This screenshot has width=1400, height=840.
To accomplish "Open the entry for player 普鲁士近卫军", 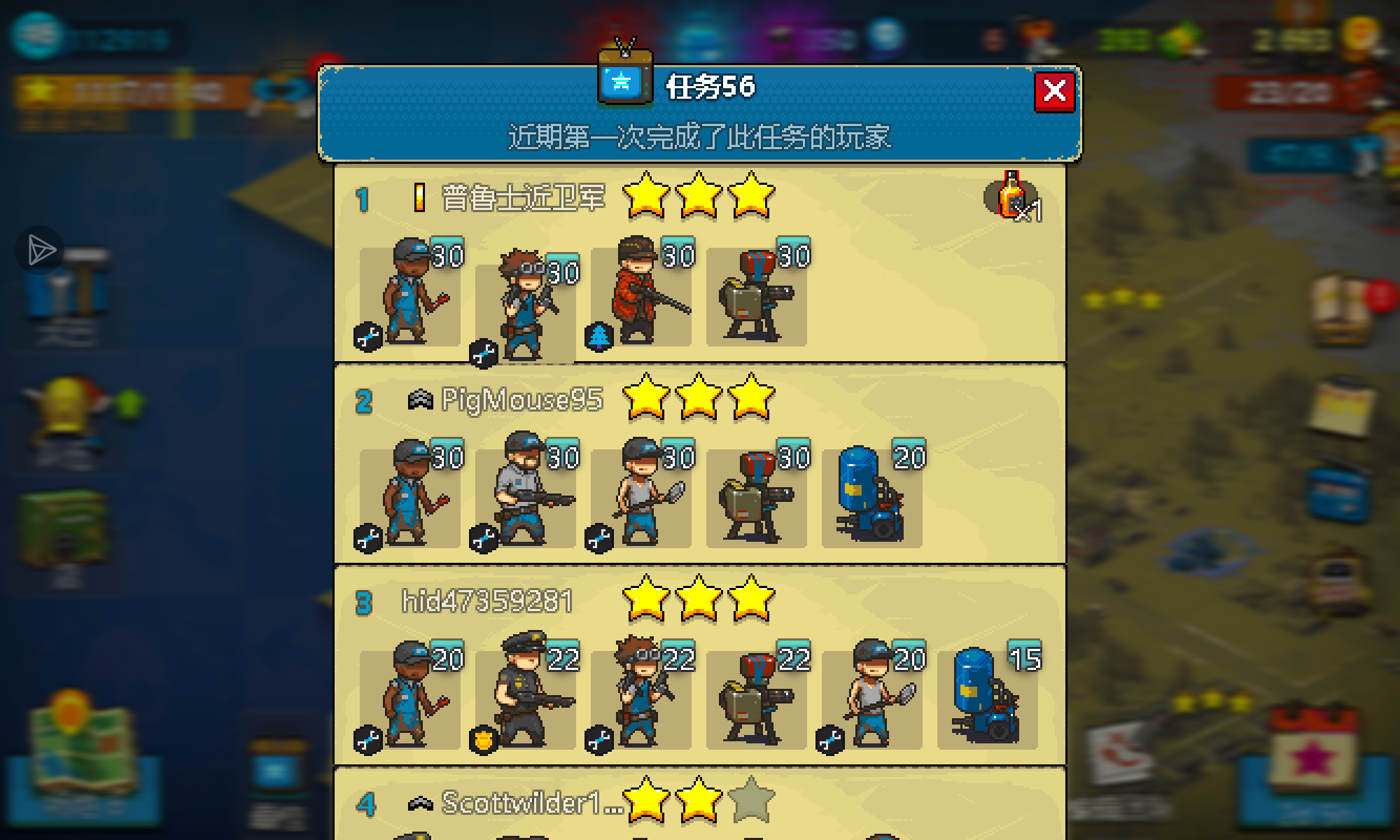I will tap(523, 198).
